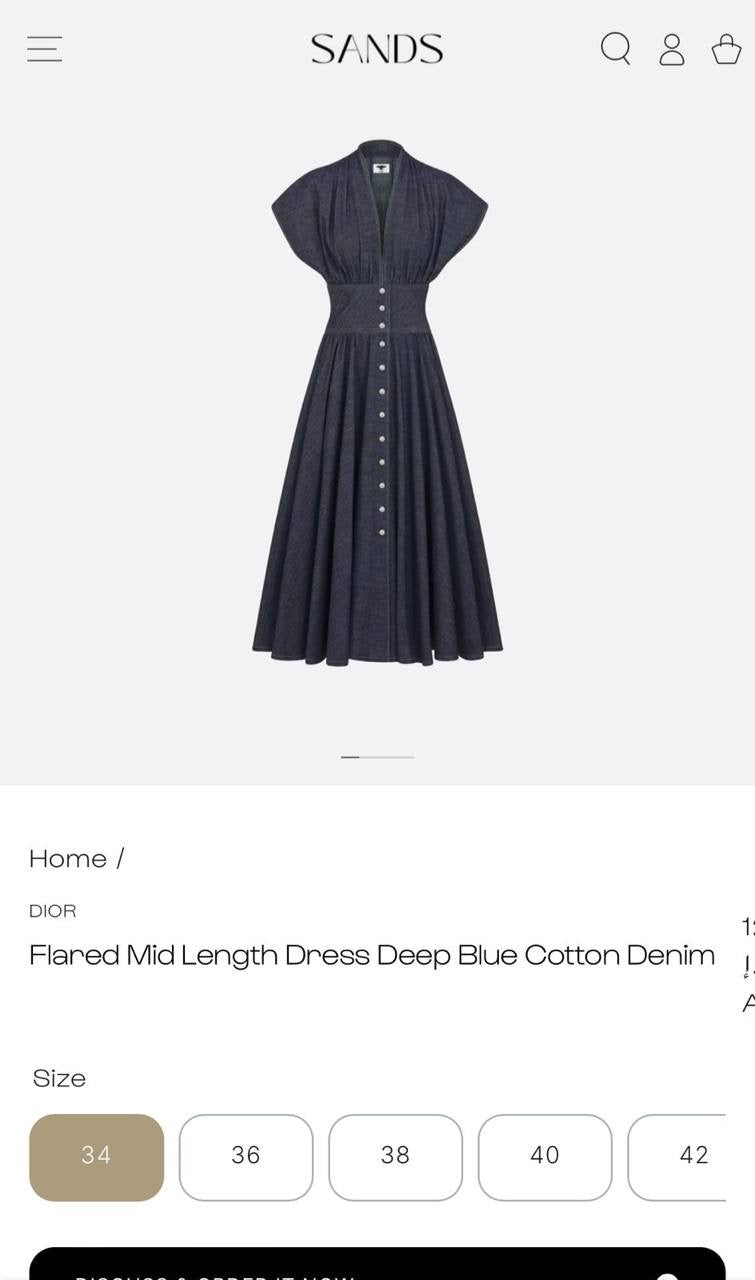Viewport: 755px width, 1280px height.
Task: Open the account profile icon
Action: [x=671, y=48]
